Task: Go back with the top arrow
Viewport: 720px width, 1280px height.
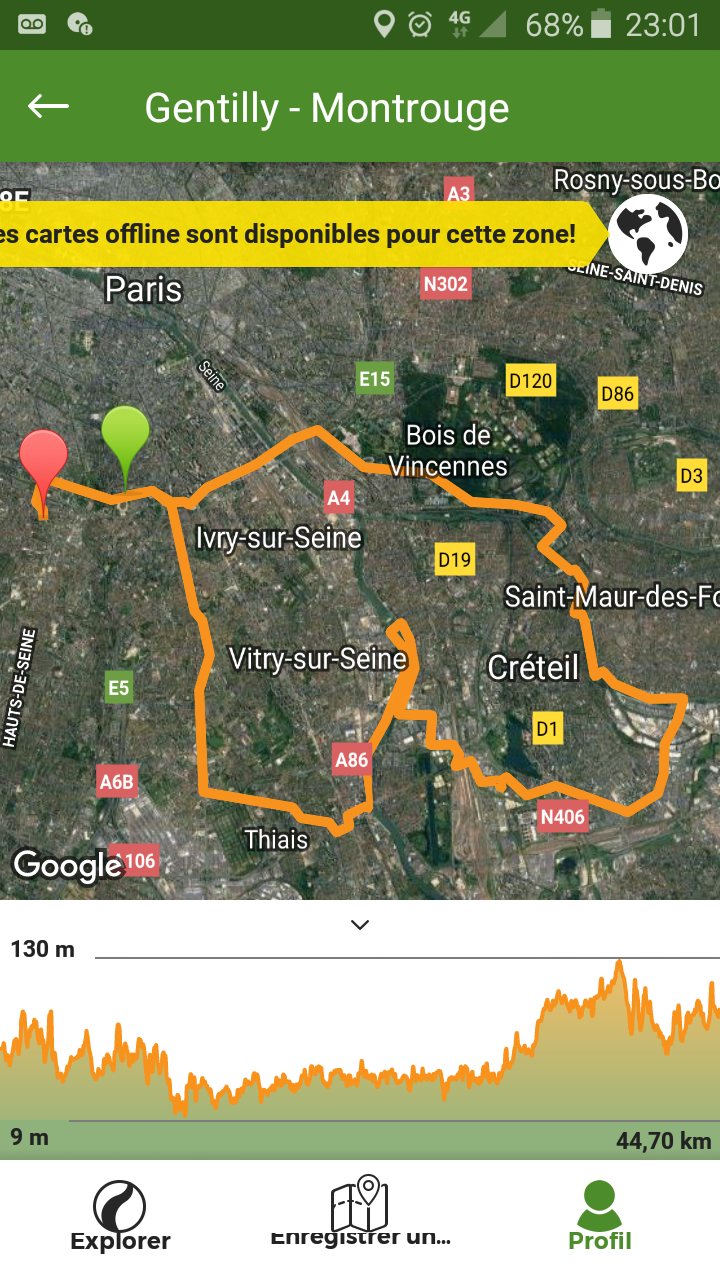Action: pos(48,106)
